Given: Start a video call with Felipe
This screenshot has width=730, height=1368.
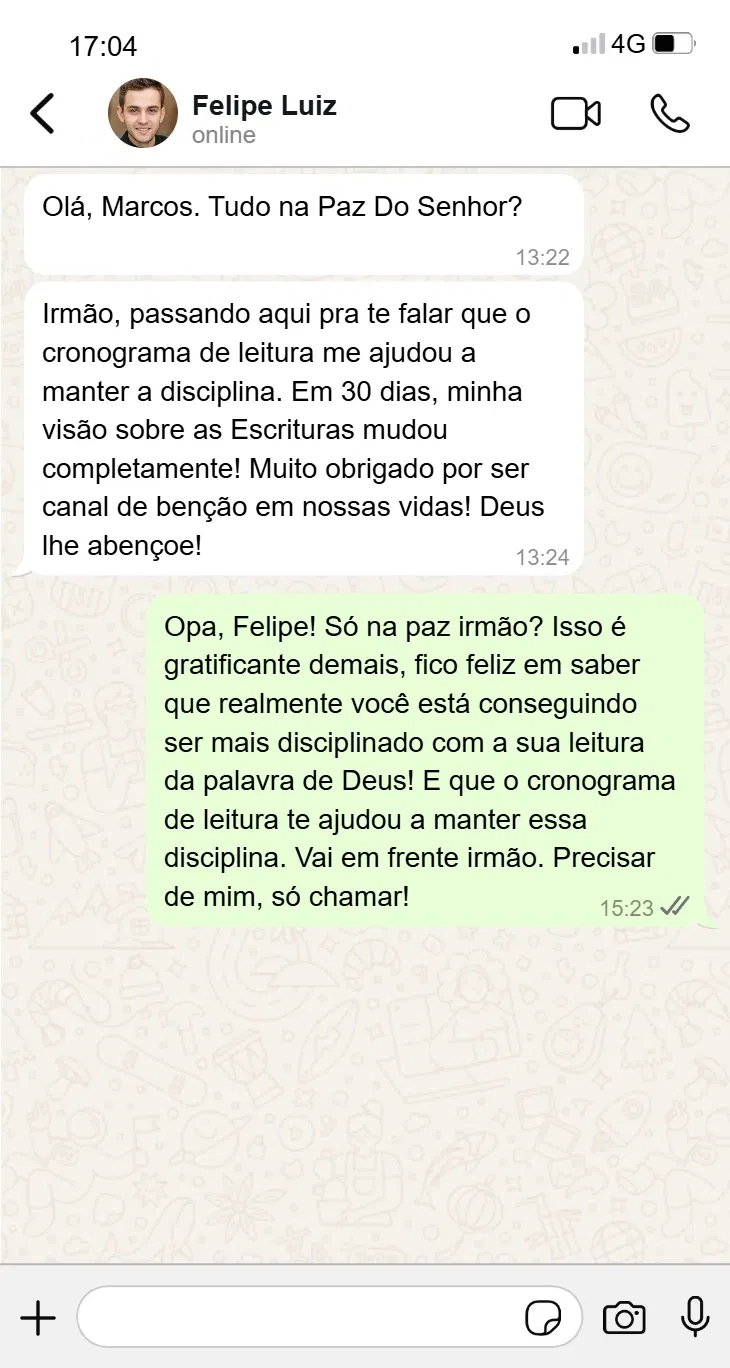Looking at the screenshot, I should [x=576, y=114].
